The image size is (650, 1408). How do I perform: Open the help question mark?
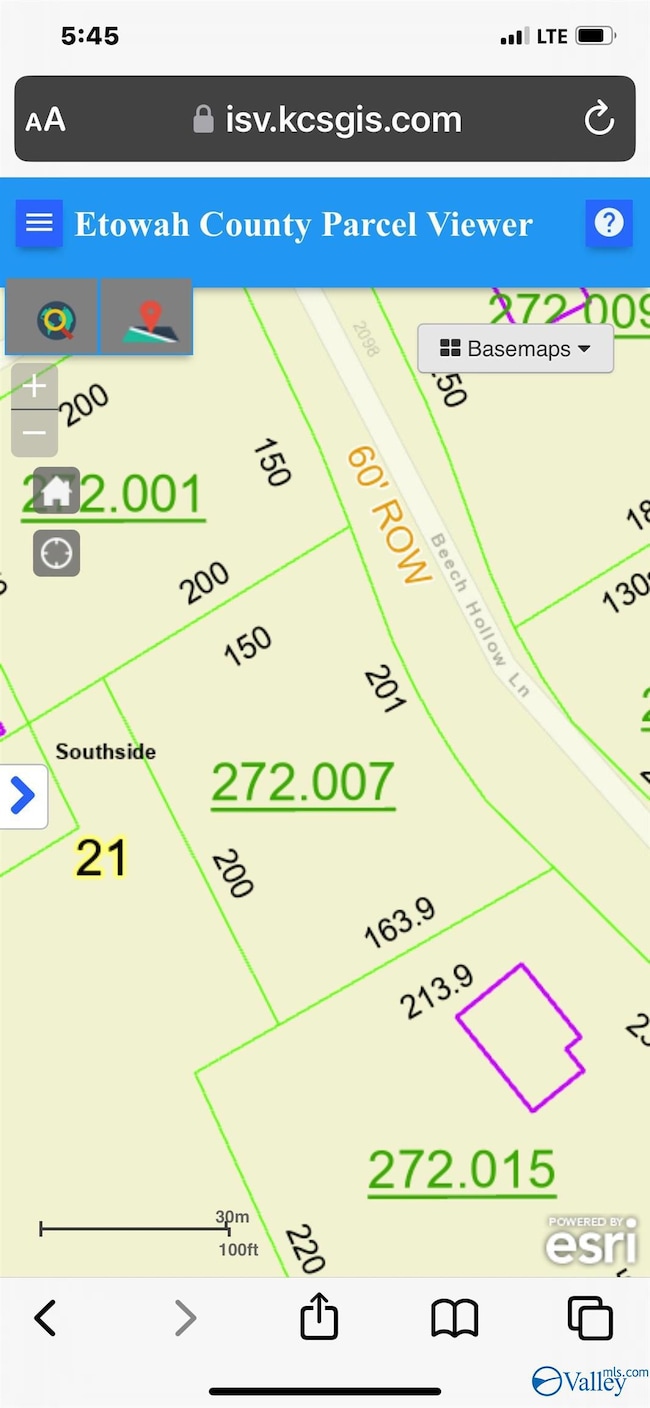[608, 222]
